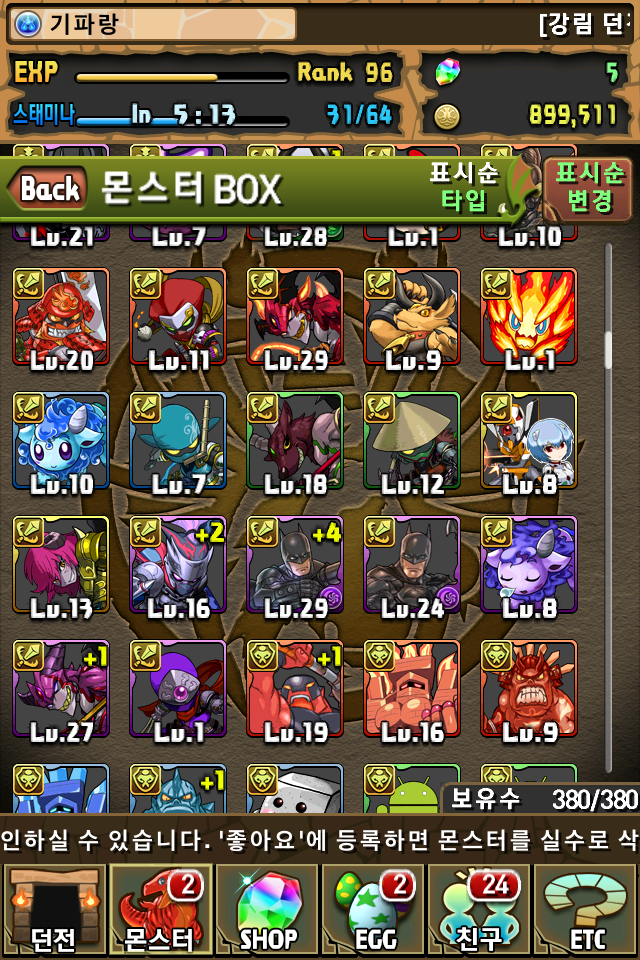This screenshot has height=960, width=640.
Task: Open the red dragon monster Lv.29
Action: coord(295,316)
